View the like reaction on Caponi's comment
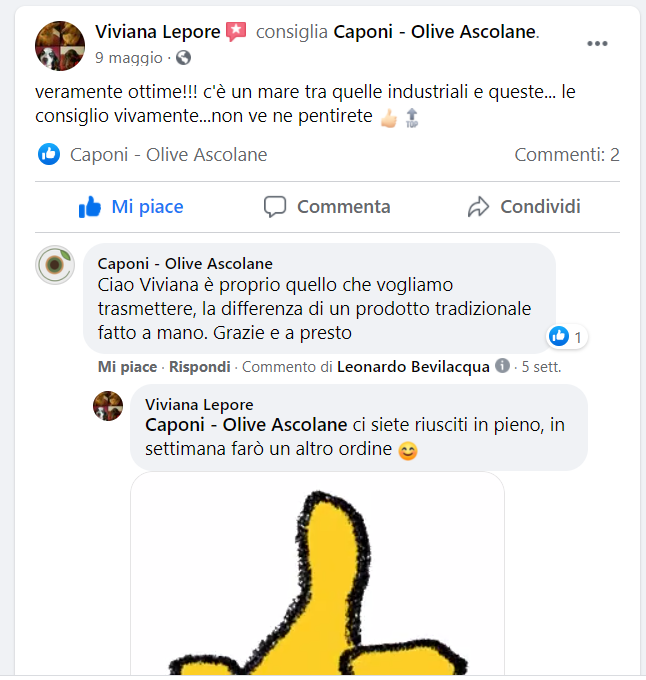The height and width of the screenshot is (680, 646). [566, 337]
